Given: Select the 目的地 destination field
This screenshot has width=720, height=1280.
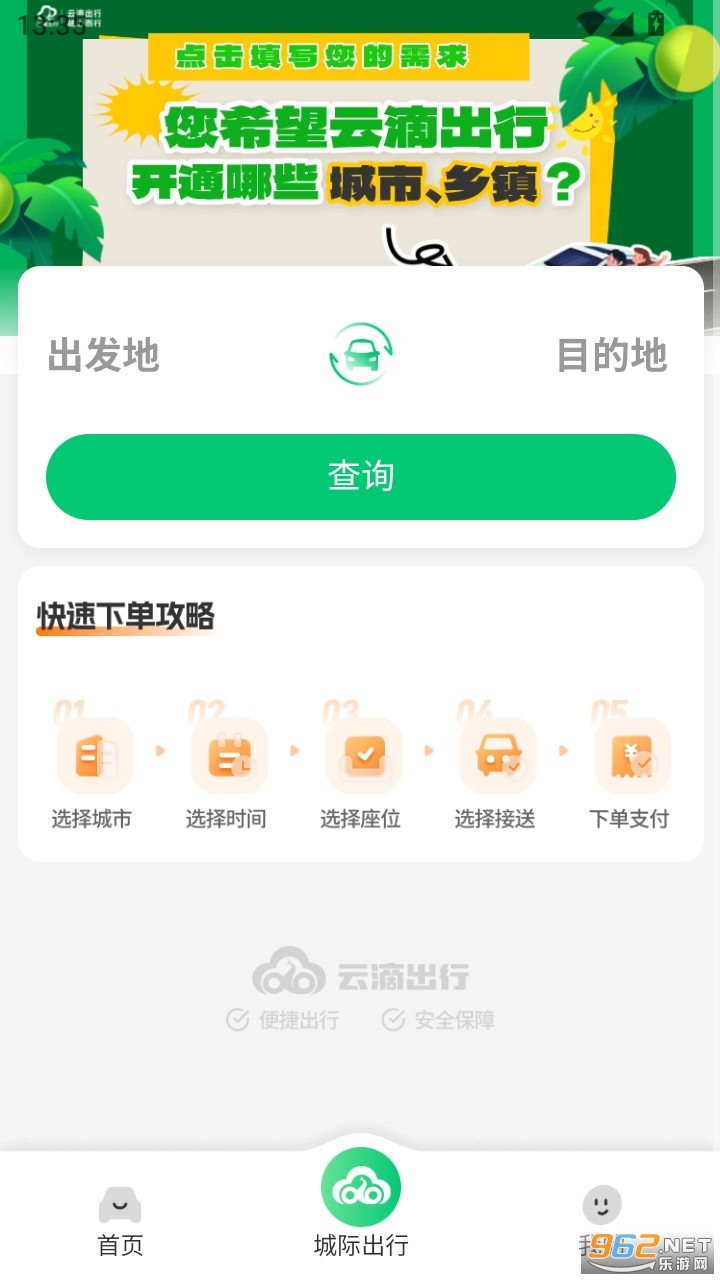Looking at the screenshot, I should 611,355.
